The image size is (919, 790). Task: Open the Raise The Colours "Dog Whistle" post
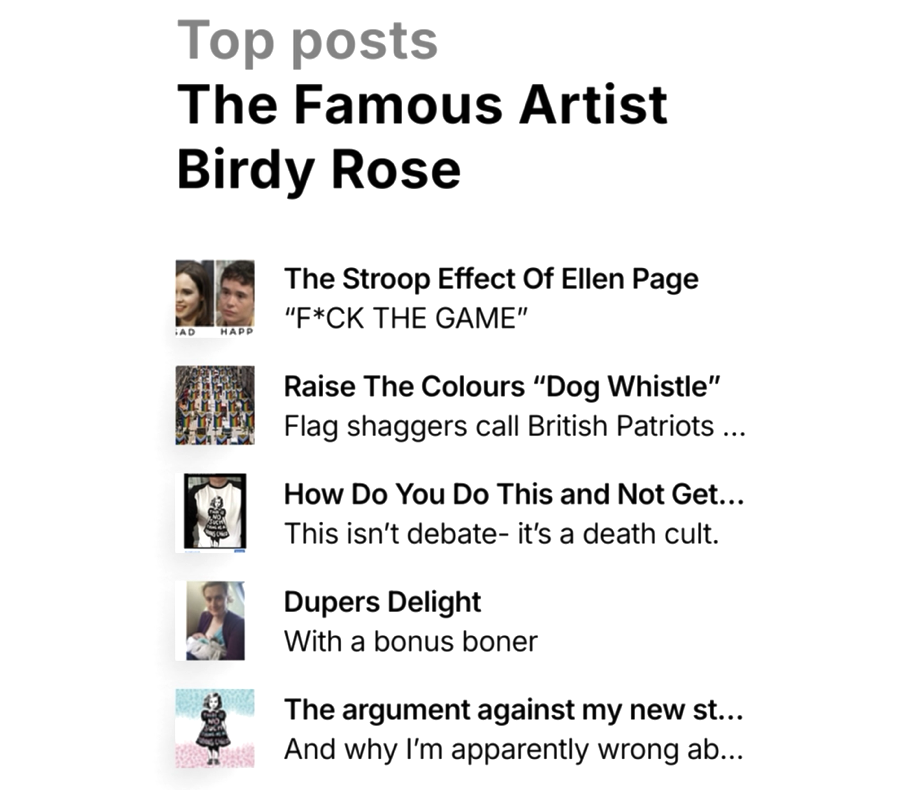point(503,387)
